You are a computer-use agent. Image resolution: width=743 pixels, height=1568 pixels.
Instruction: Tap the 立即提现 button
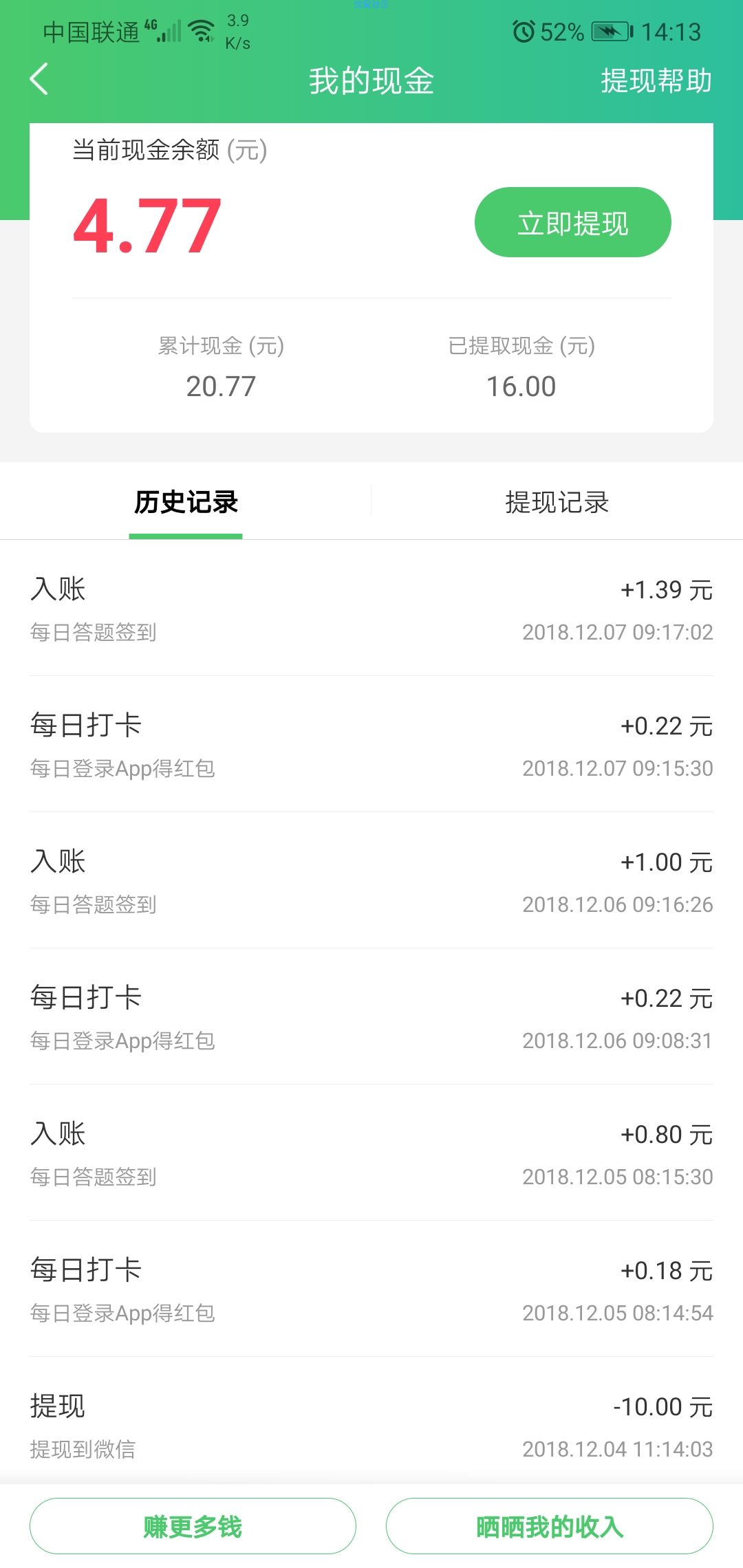coord(573,222)
